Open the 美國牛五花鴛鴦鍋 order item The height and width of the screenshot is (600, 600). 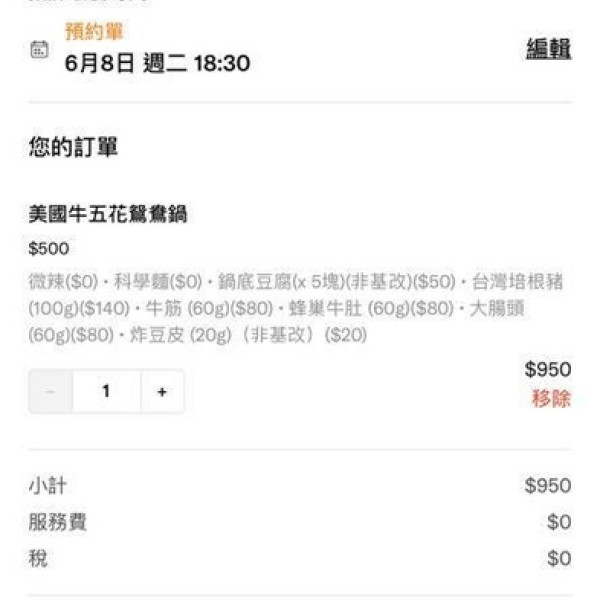click(x=108, y=214)
